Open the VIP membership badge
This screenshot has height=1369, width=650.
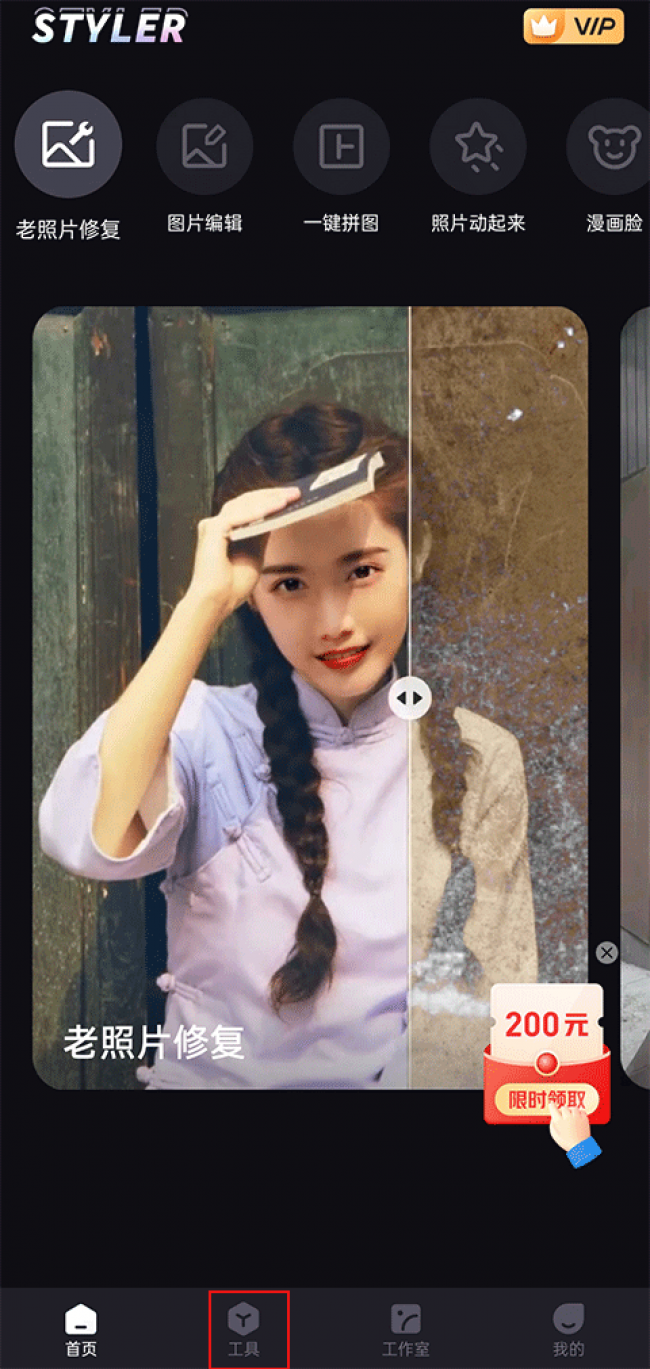(x=573, y=27)
